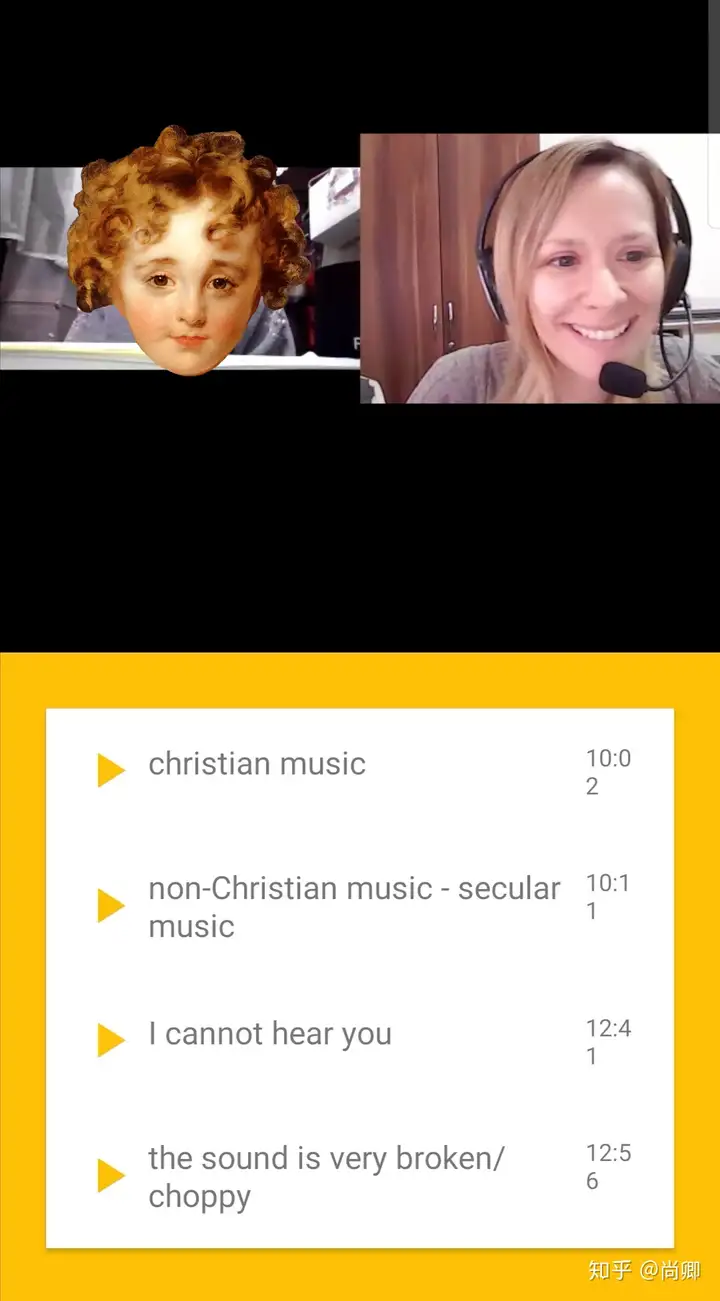
Task: Play the "I cannot hear you" note
Action: (x=110, y=1040)
